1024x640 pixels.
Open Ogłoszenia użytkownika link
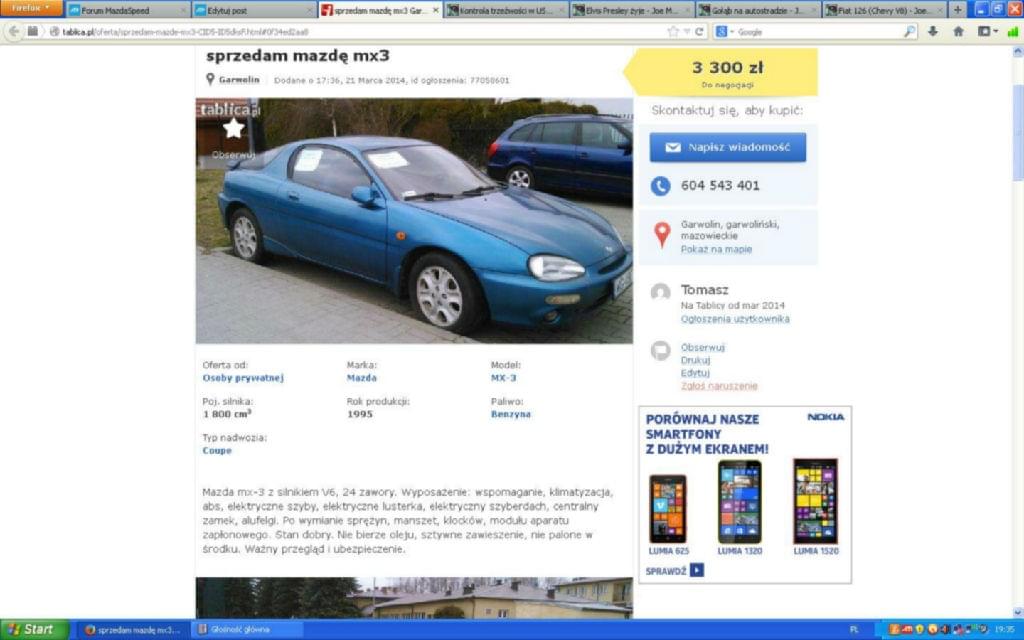pyautogui.click(x=735, y=319)
